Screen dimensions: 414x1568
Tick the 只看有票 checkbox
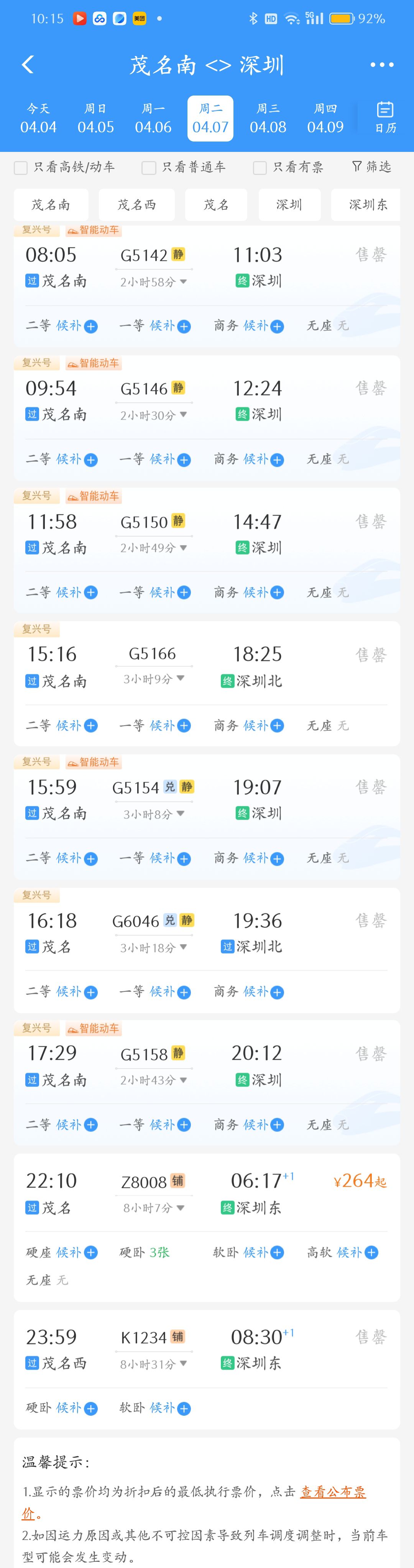tap(260, 167)
